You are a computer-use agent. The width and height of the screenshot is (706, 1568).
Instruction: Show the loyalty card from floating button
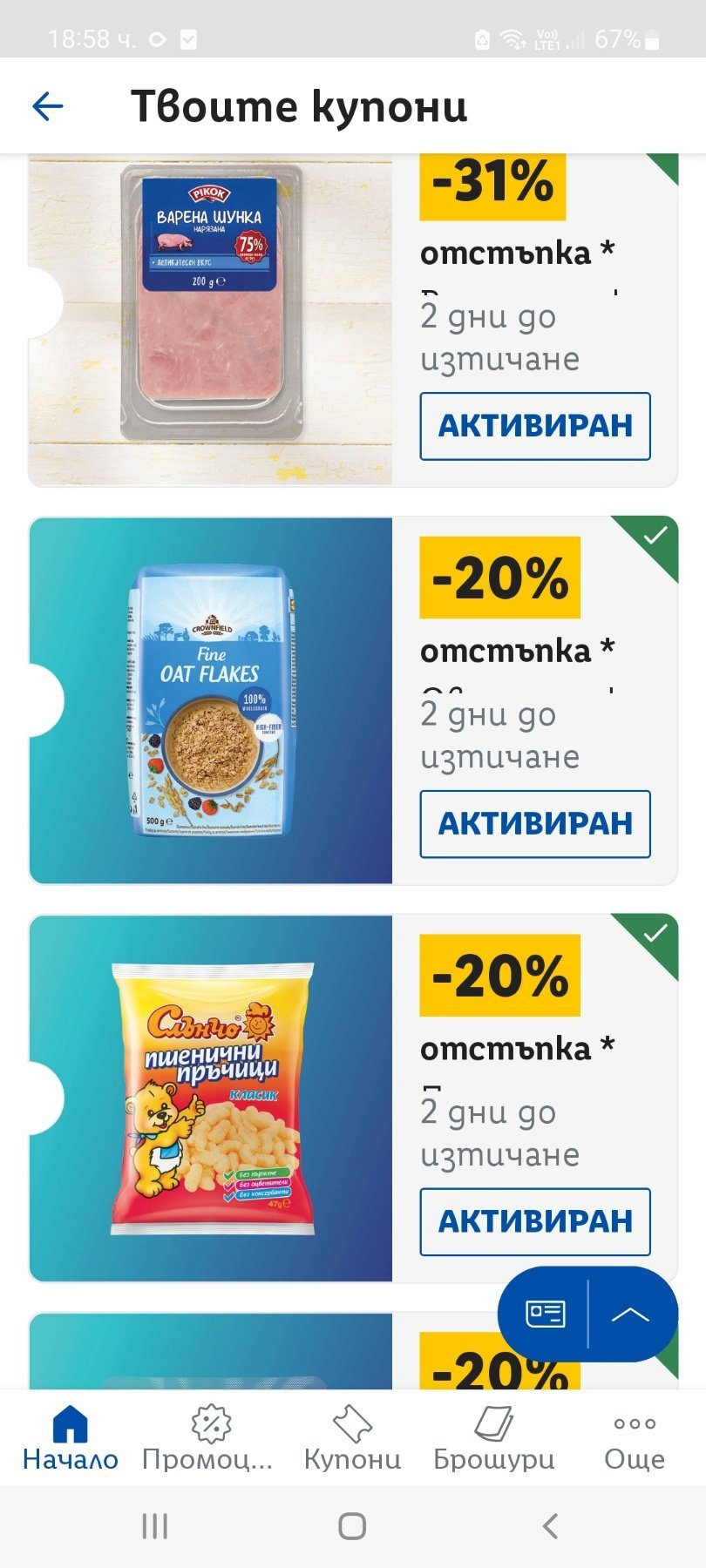(x=546, y=1314)
